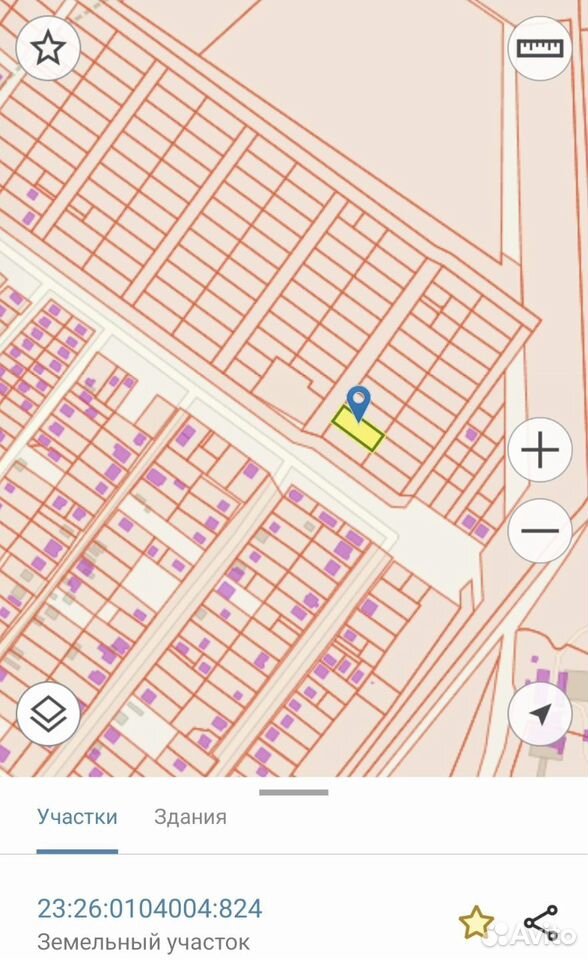588x960 pixels.
Task: Activate the ruler measurement tool
Action: (540, 48)
